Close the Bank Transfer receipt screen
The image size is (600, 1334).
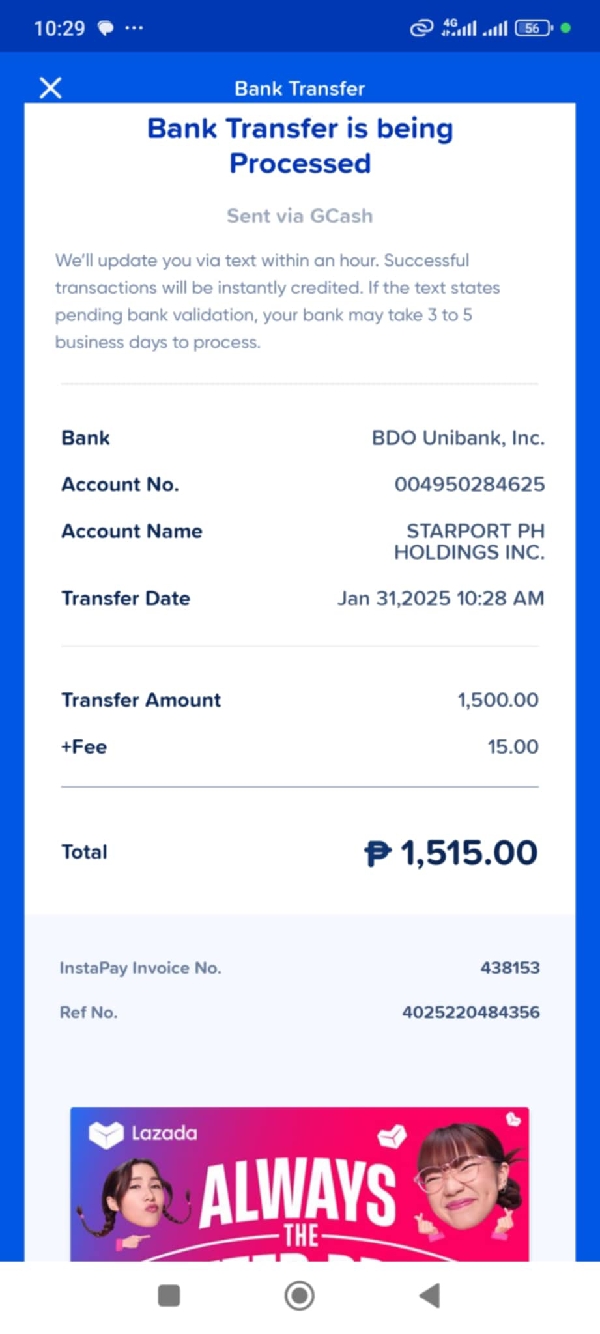click(x=50, y=88)
